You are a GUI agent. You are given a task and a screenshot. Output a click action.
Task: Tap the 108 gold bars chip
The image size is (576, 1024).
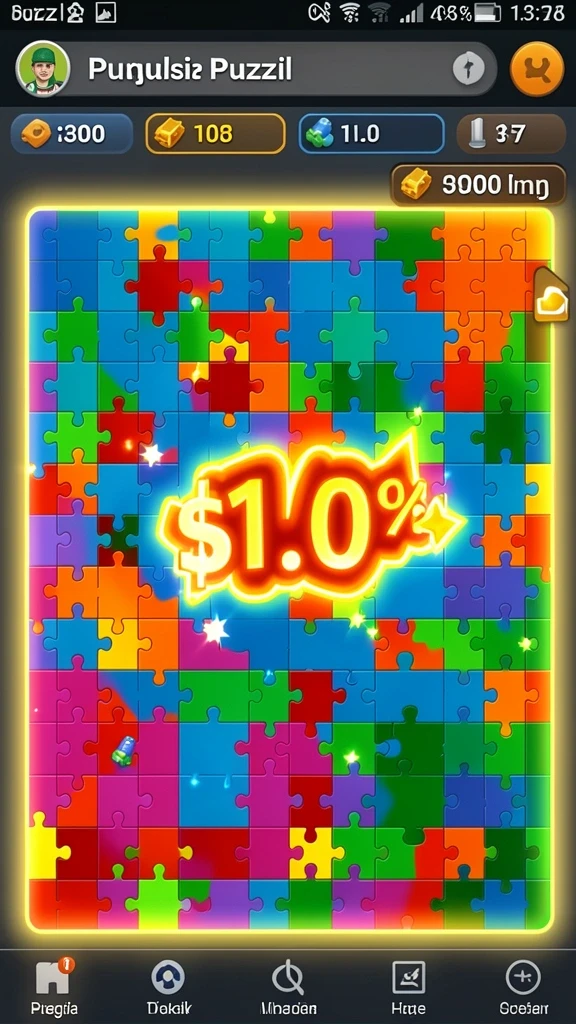(215, 134)
